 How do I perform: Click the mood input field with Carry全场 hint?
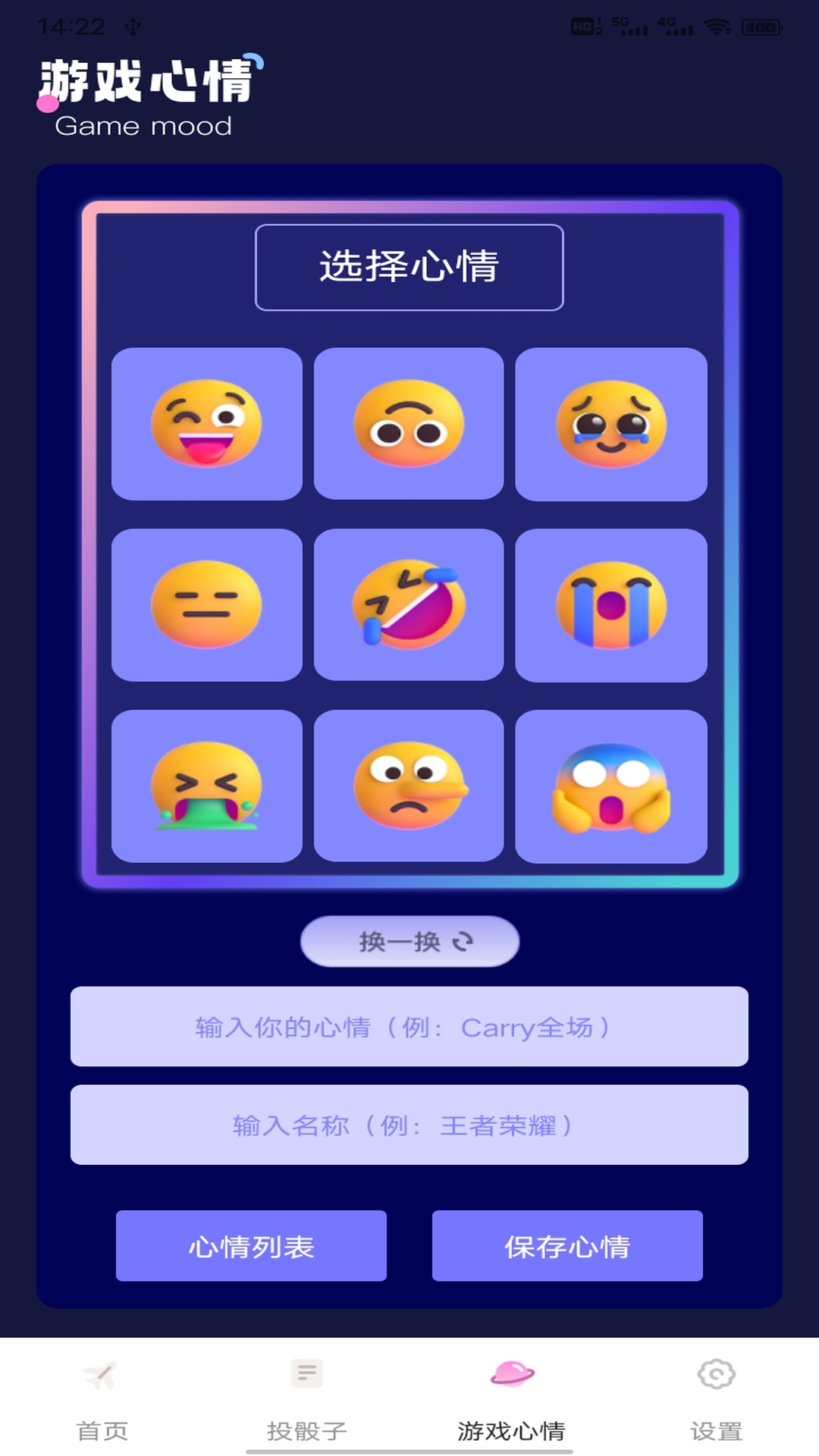[409, 1028]
